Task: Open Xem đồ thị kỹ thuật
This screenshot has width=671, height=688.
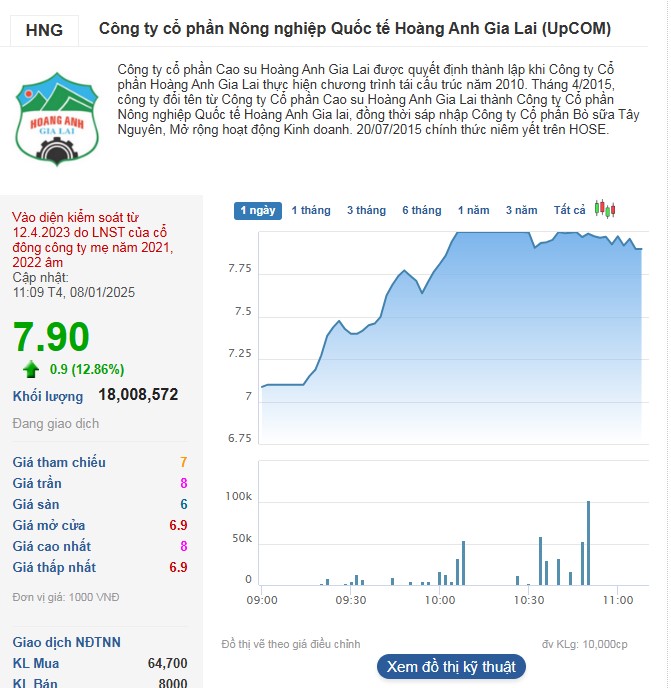Action: pos(451,666)
